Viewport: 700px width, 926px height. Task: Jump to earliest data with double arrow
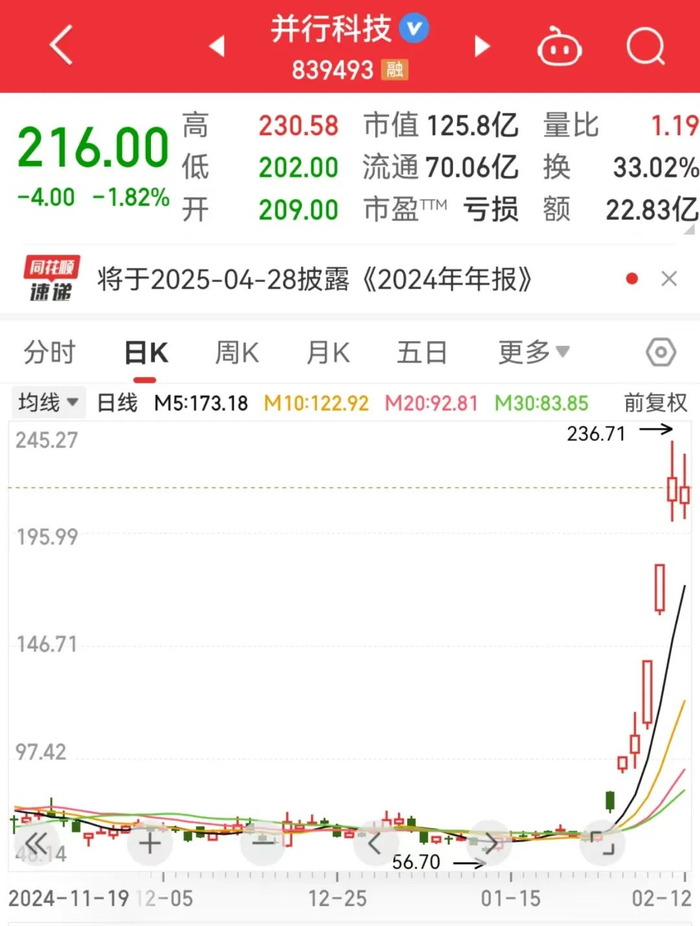pos(37,842)
